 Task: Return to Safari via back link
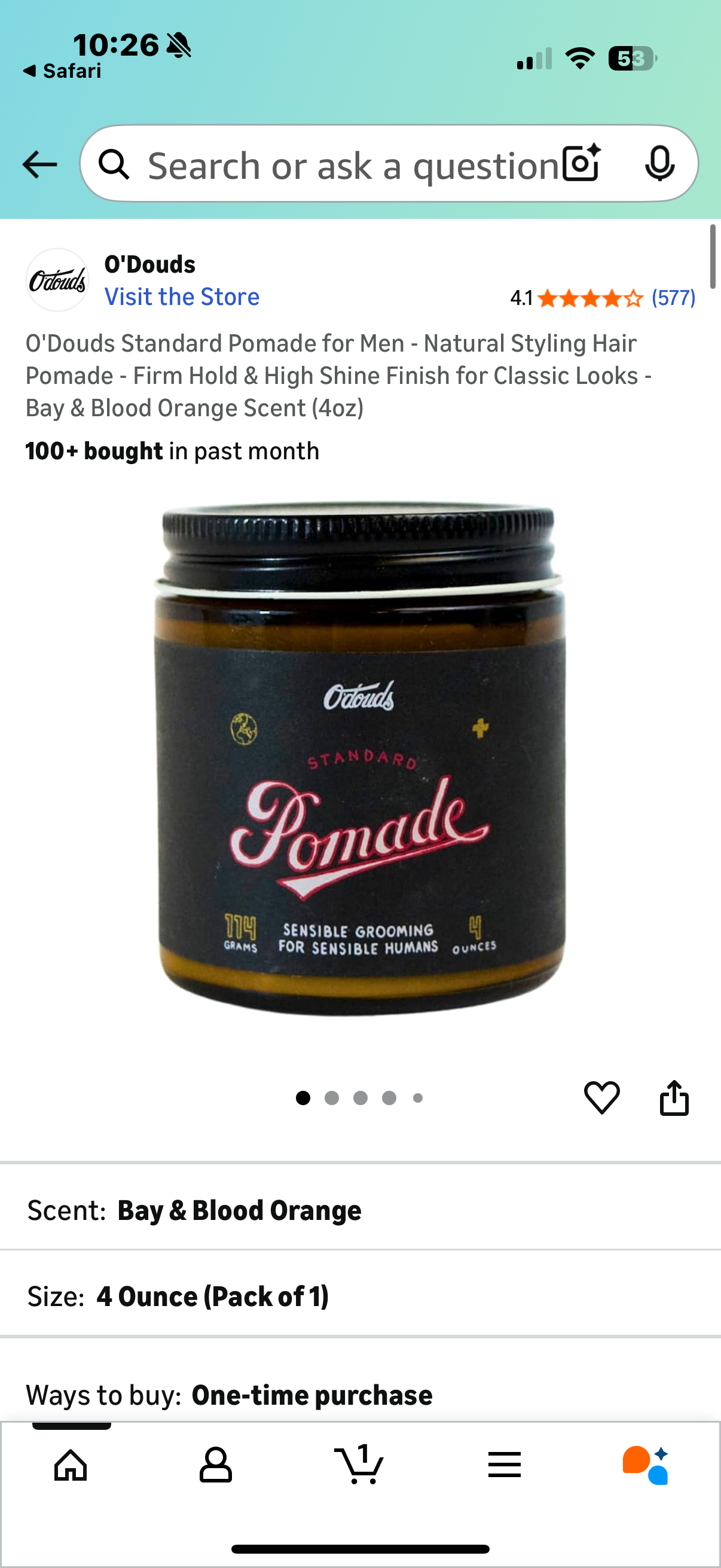point(62,71)
